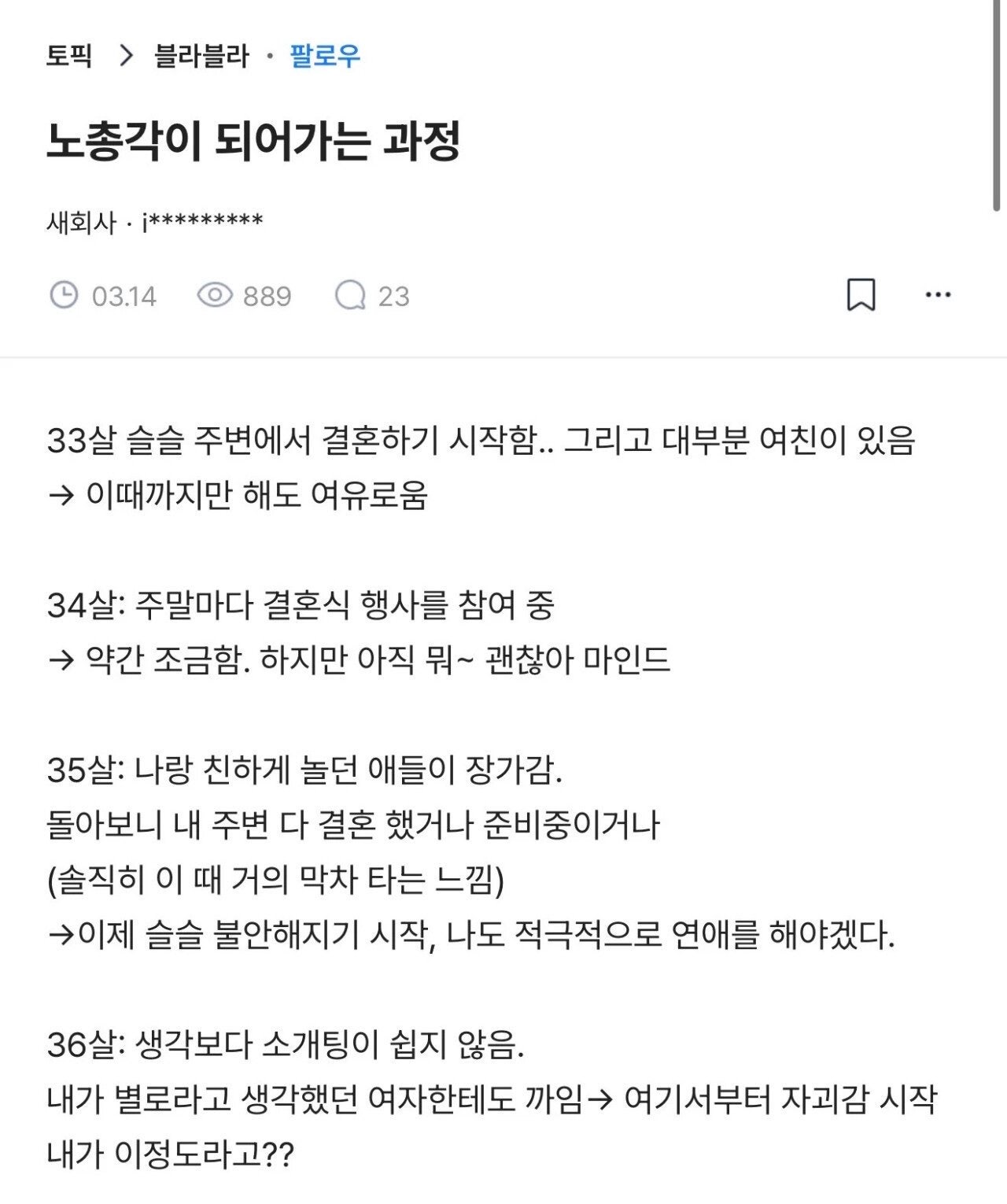Open more options with the three-dot icon

[x=939, y=294]
